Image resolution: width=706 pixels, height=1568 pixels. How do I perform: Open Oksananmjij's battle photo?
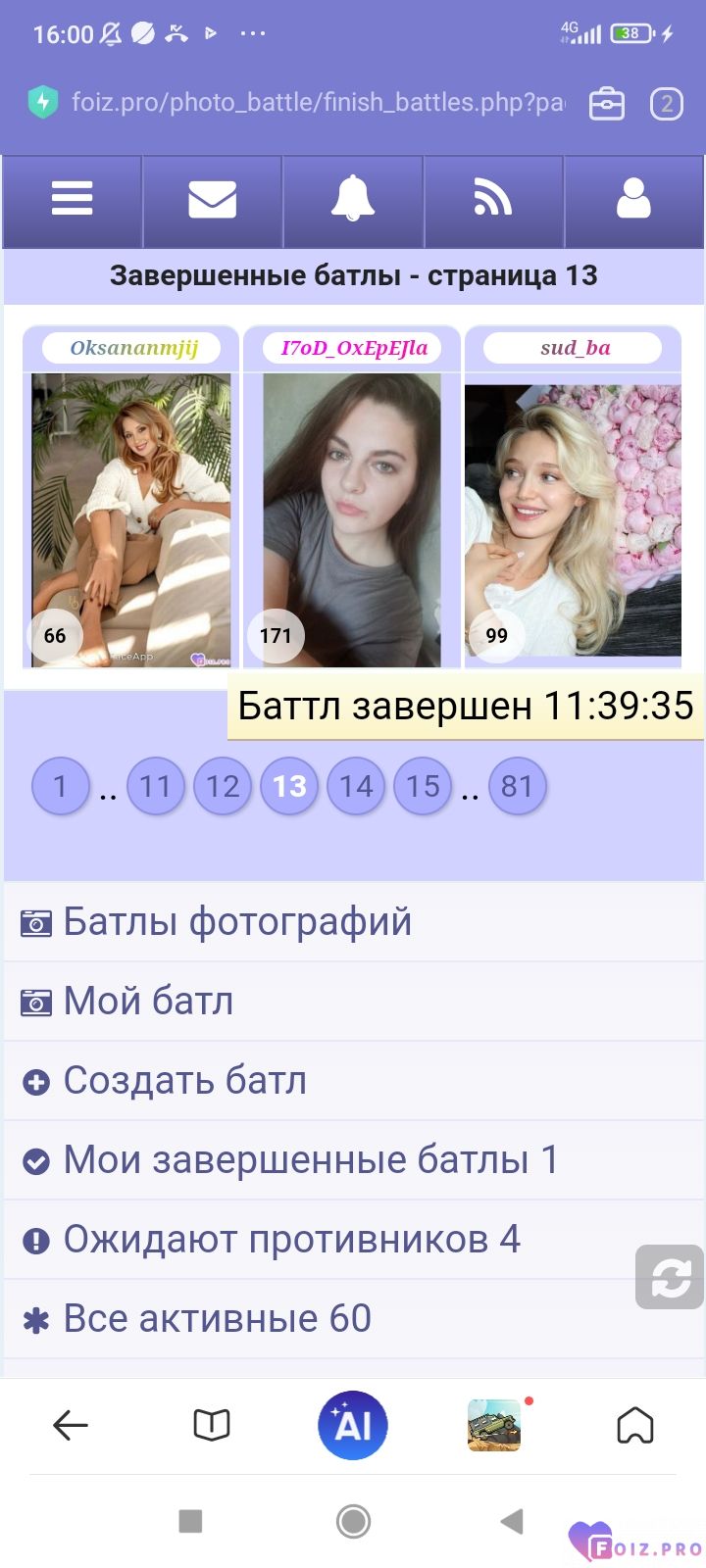click(131, 520)
